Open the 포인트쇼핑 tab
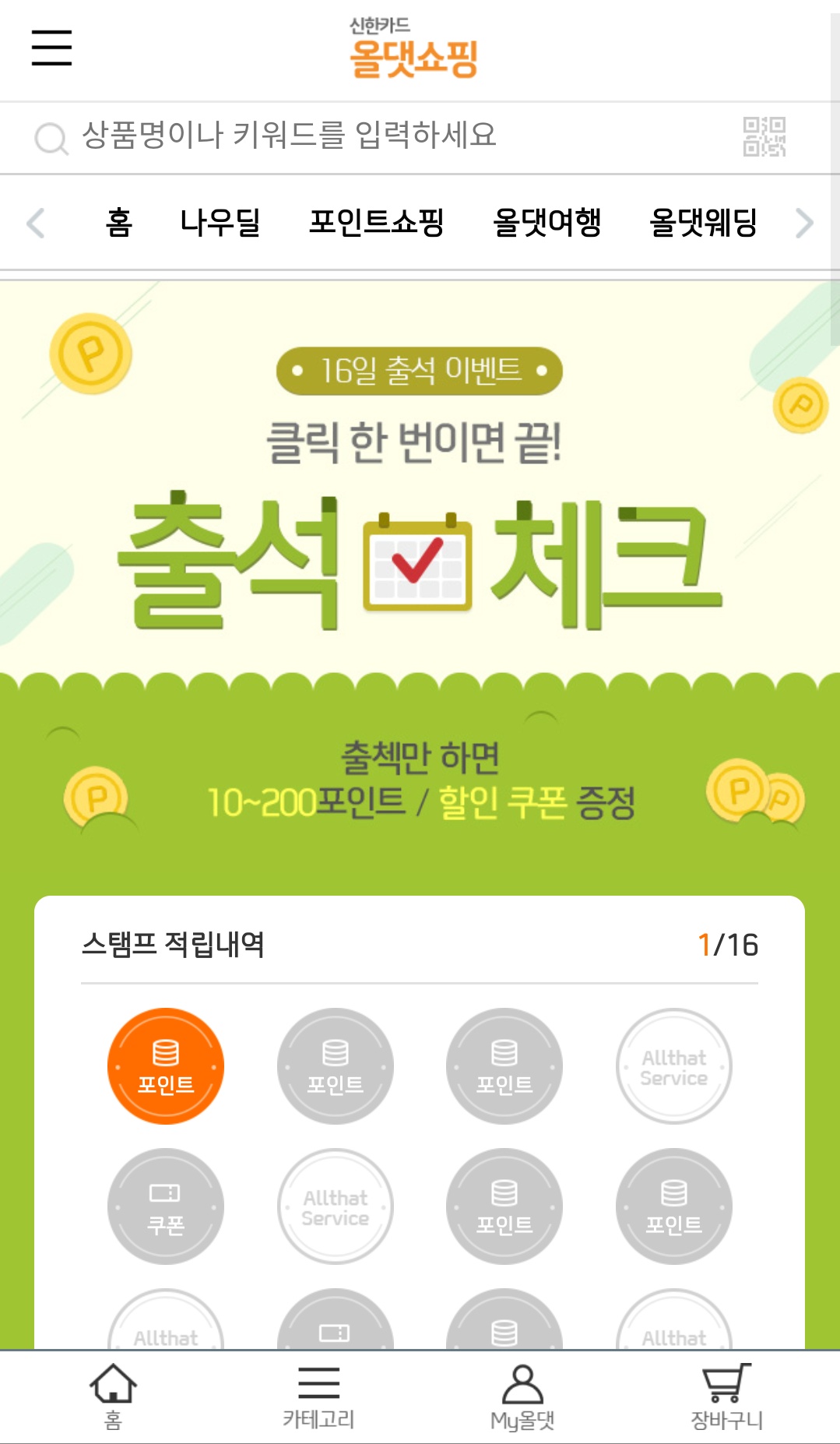Image resolution: width=840 pixels, height=1444 pixels. (x=376, y=223)
